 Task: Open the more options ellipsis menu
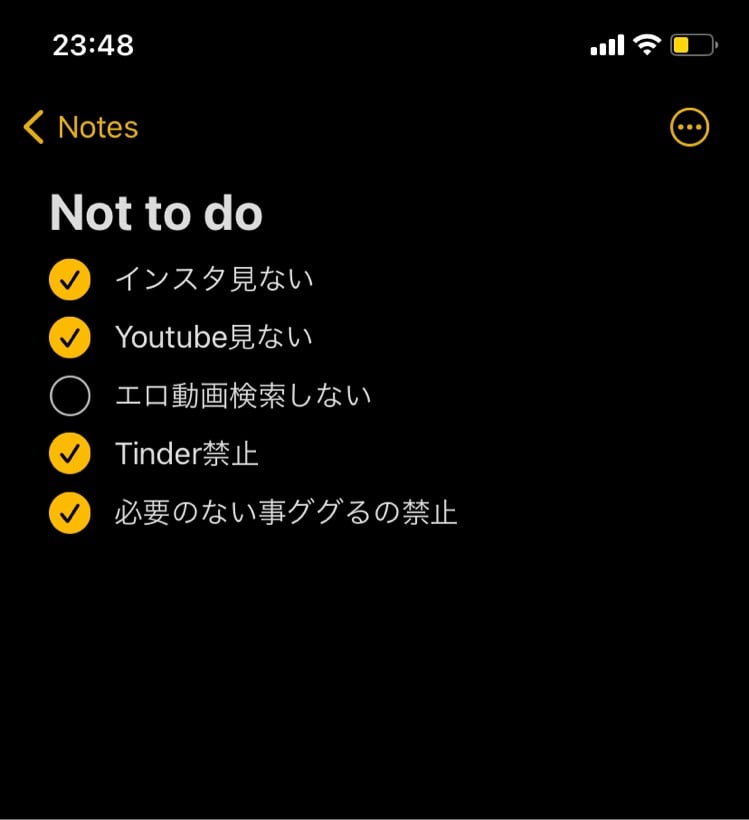689,128
